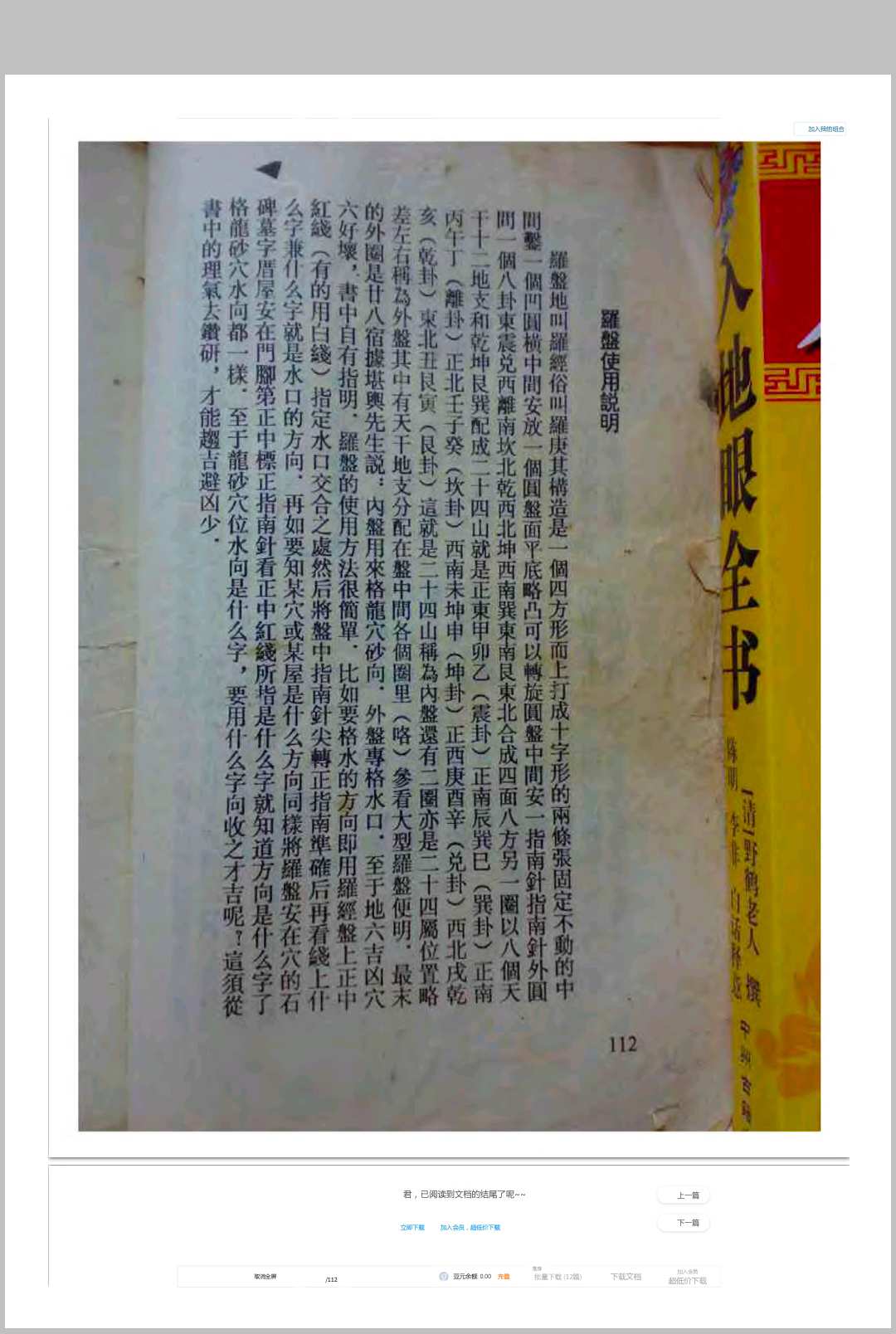The width and height of the screenshot is (896, 1334).
Task: Open the 加入会员，超低价下载 link
Action: pyautogui.click(x=470, y=1228)
